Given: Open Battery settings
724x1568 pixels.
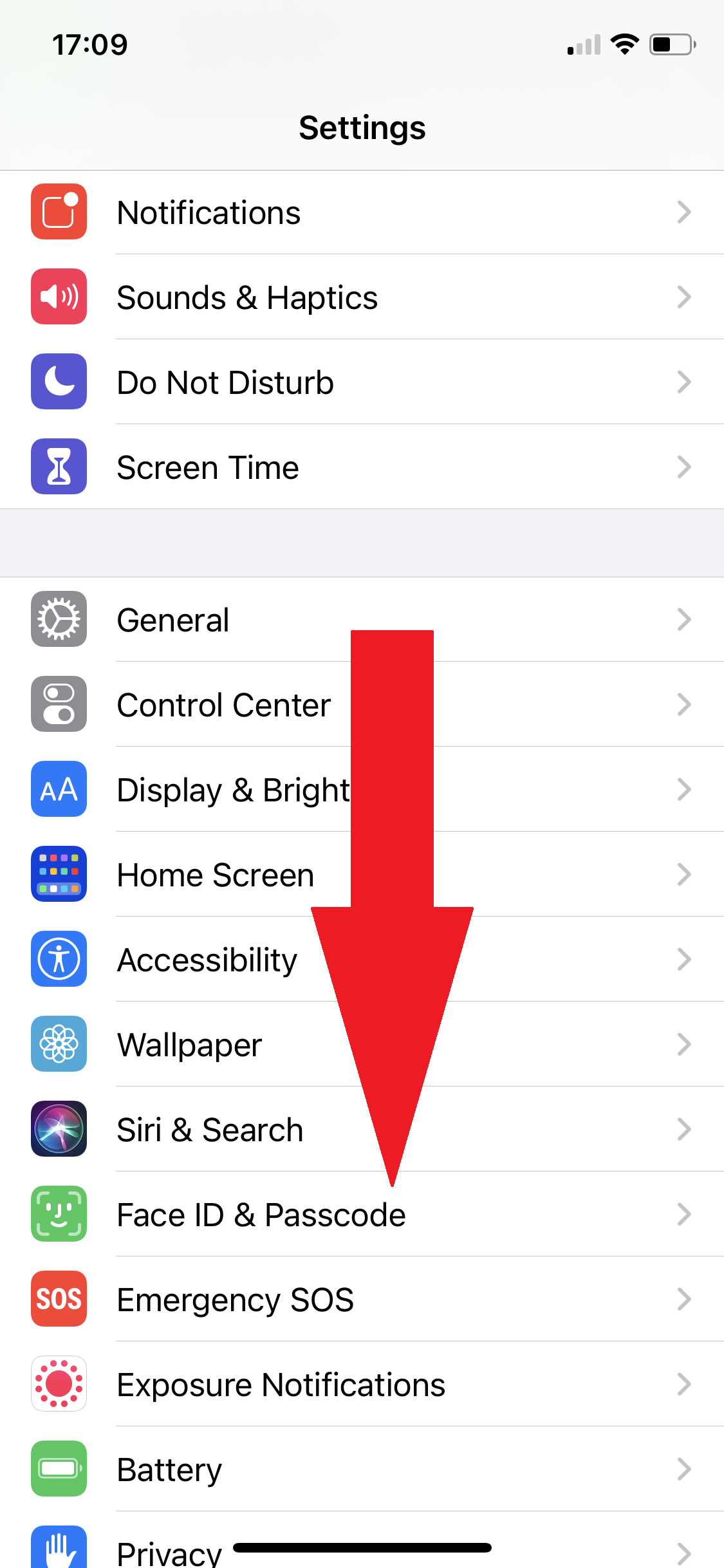Looking at the screenshot, I should (362, 1469).
